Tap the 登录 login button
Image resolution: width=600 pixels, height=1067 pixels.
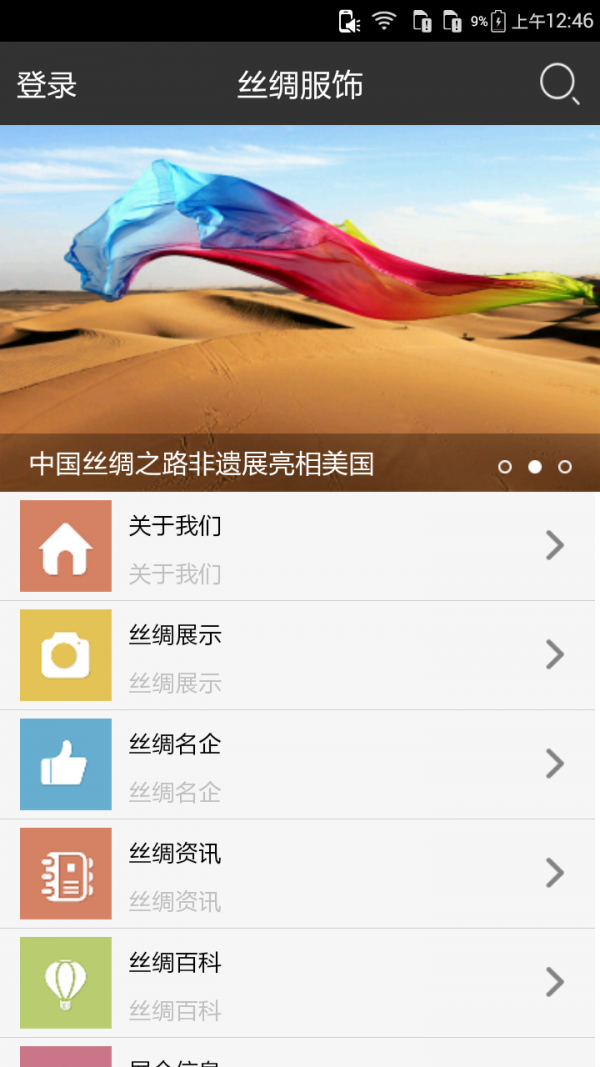(x=47, y=85)
